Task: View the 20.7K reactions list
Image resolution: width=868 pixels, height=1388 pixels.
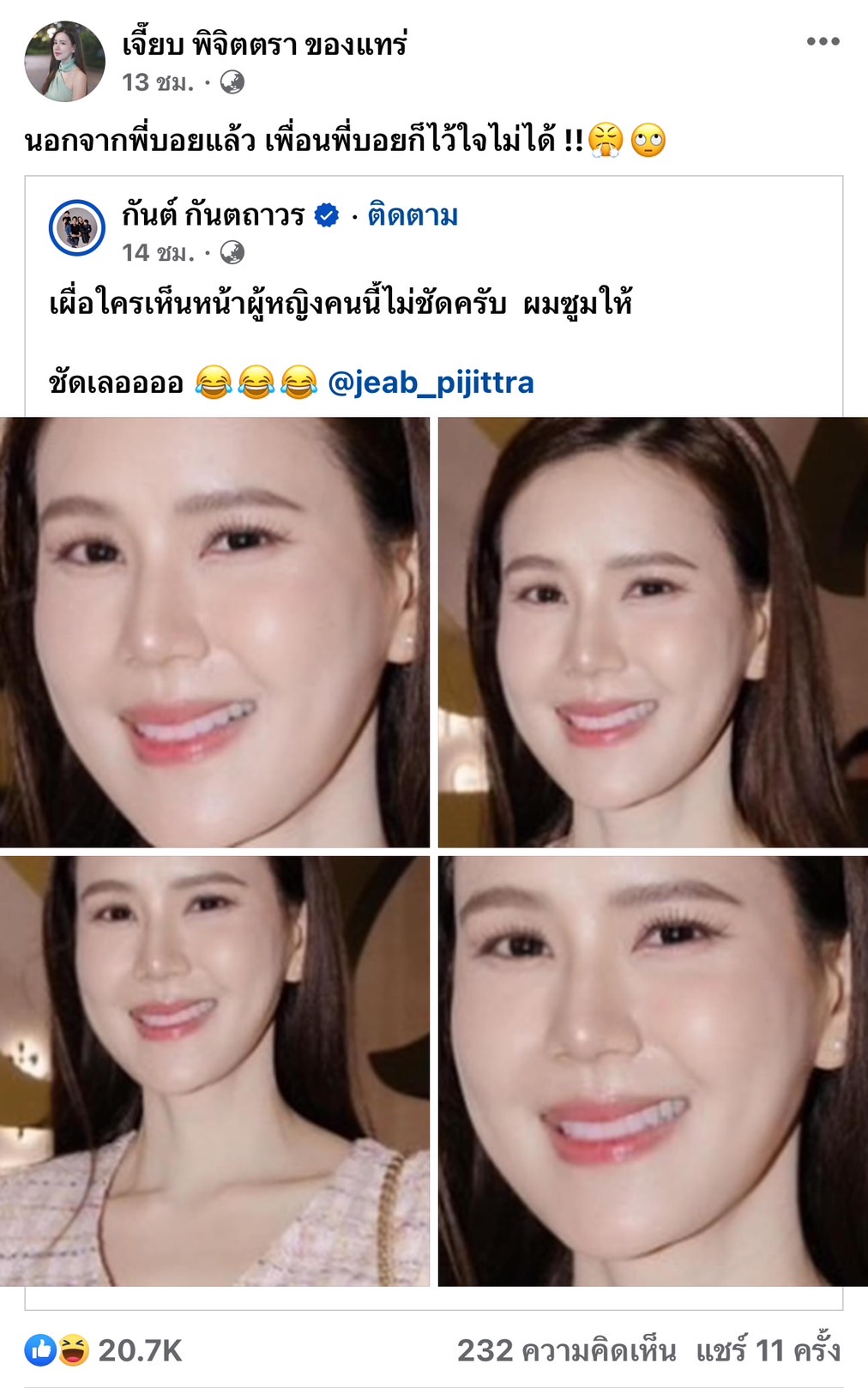Action: click(105, 1350)
